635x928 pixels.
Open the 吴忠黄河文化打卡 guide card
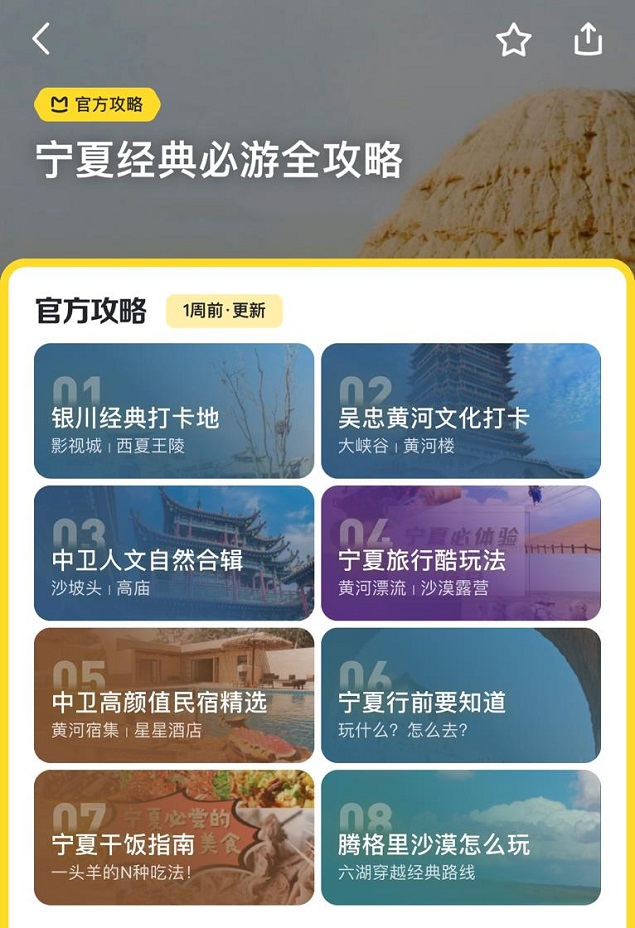(x=461, y=411)
